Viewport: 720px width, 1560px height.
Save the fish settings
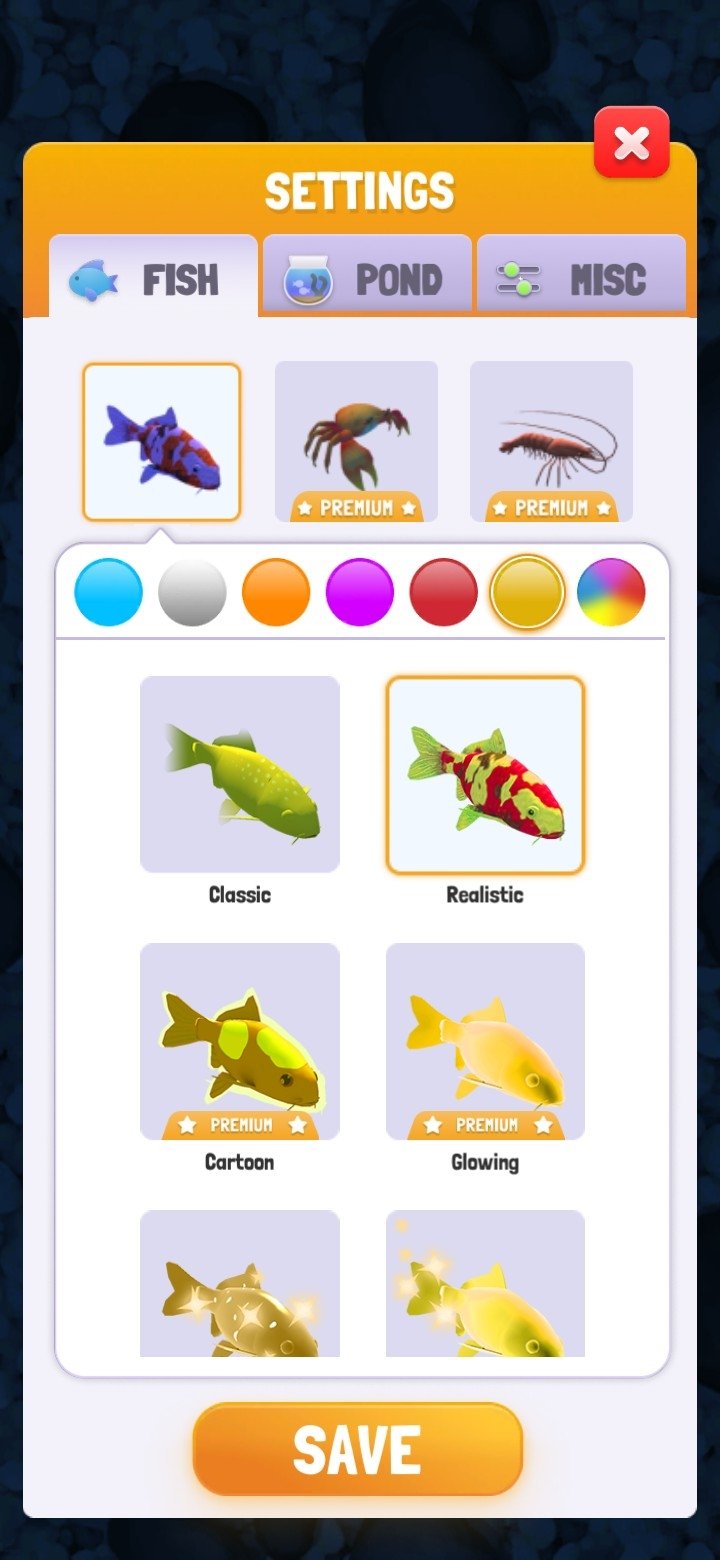coord(358,1449)
